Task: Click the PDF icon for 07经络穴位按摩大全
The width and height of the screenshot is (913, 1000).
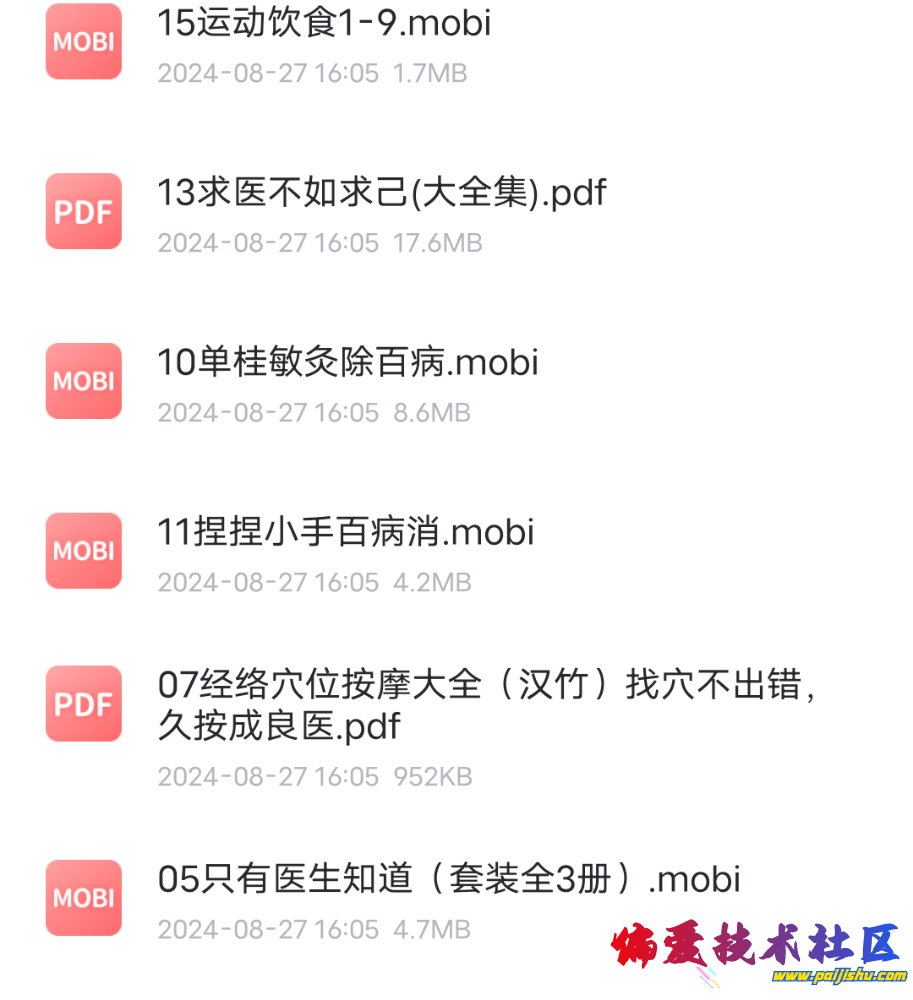Action: [83, 704]
